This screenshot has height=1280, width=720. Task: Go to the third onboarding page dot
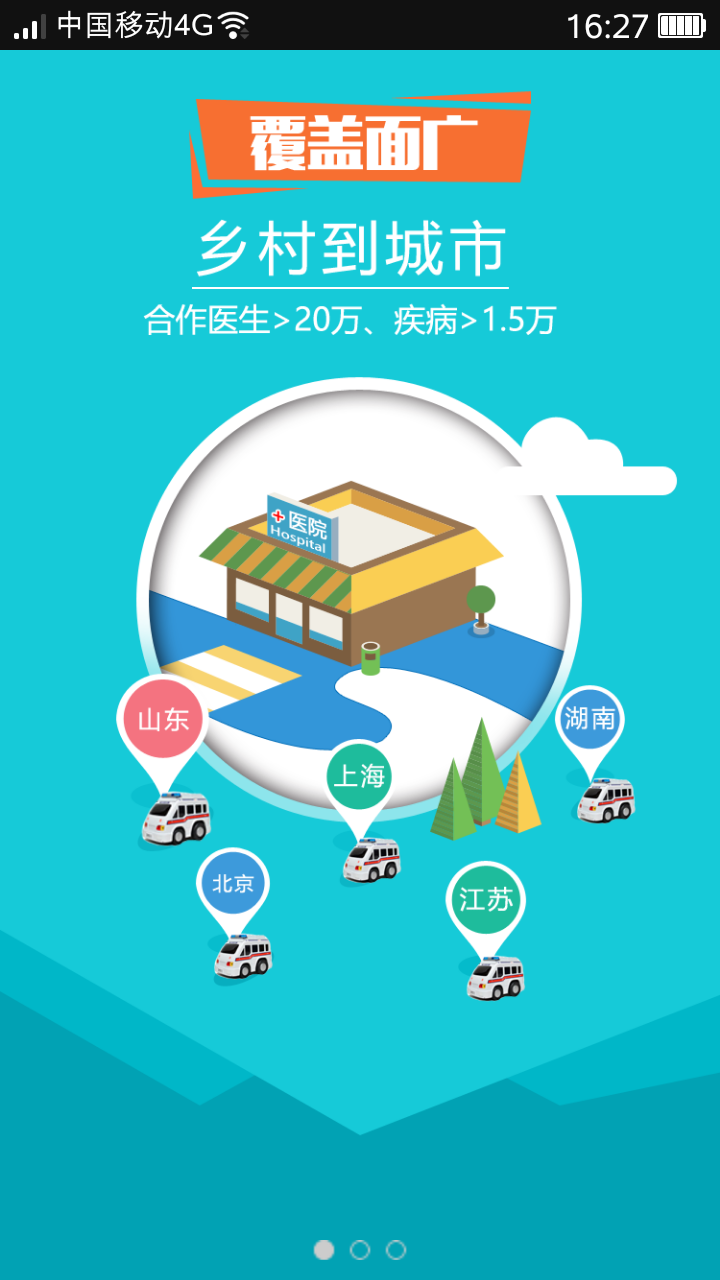click(x=396, y=1249)
